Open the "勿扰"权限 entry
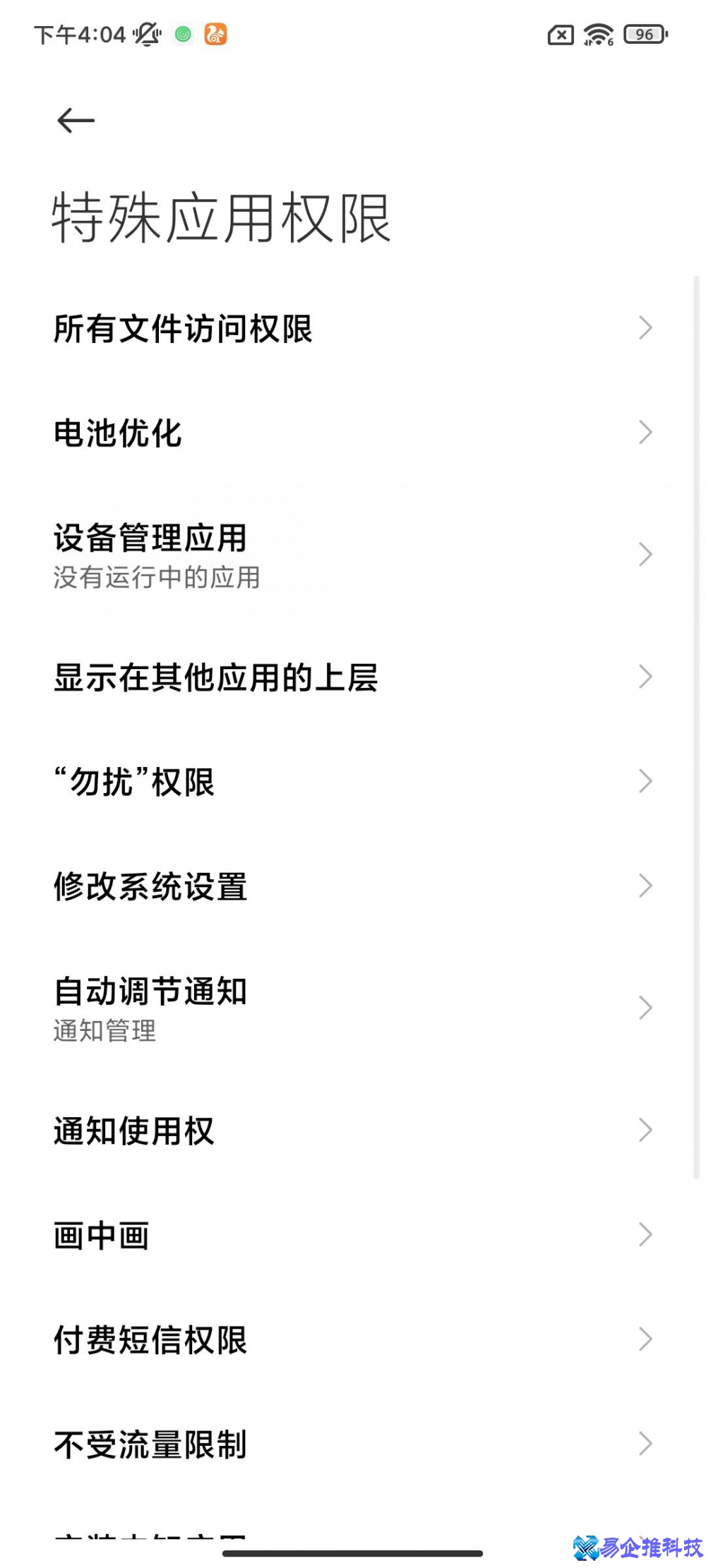 point(353,780)
